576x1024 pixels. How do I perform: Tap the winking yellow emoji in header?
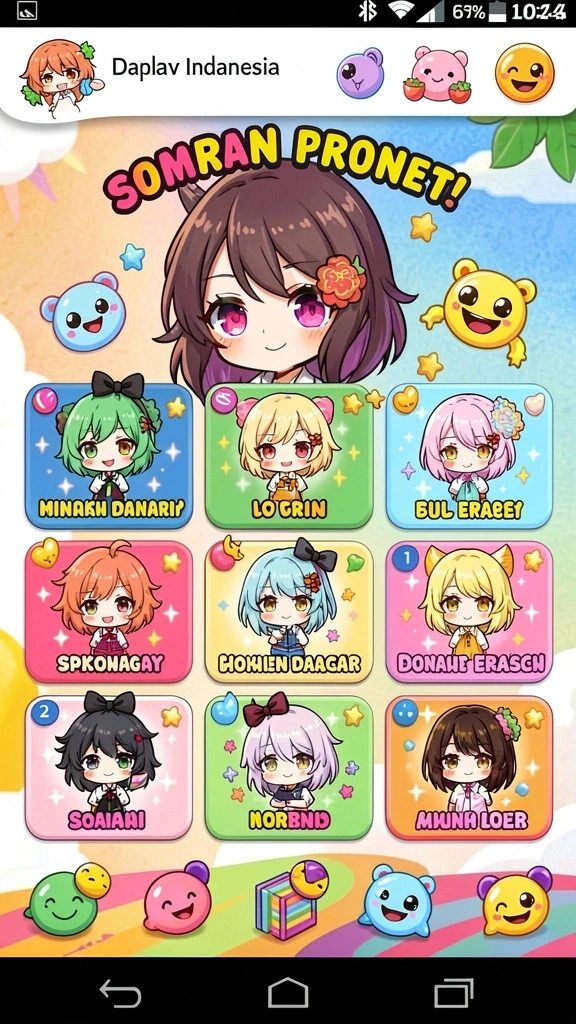(524, 72)
